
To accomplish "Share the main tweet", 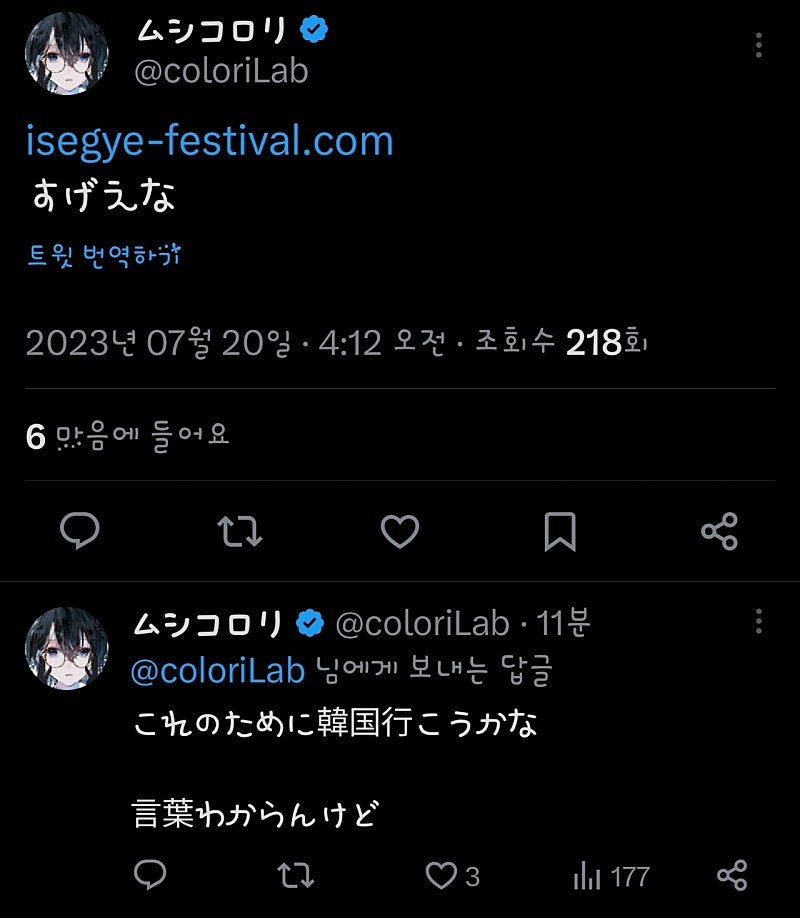I will tap(719, 531).
